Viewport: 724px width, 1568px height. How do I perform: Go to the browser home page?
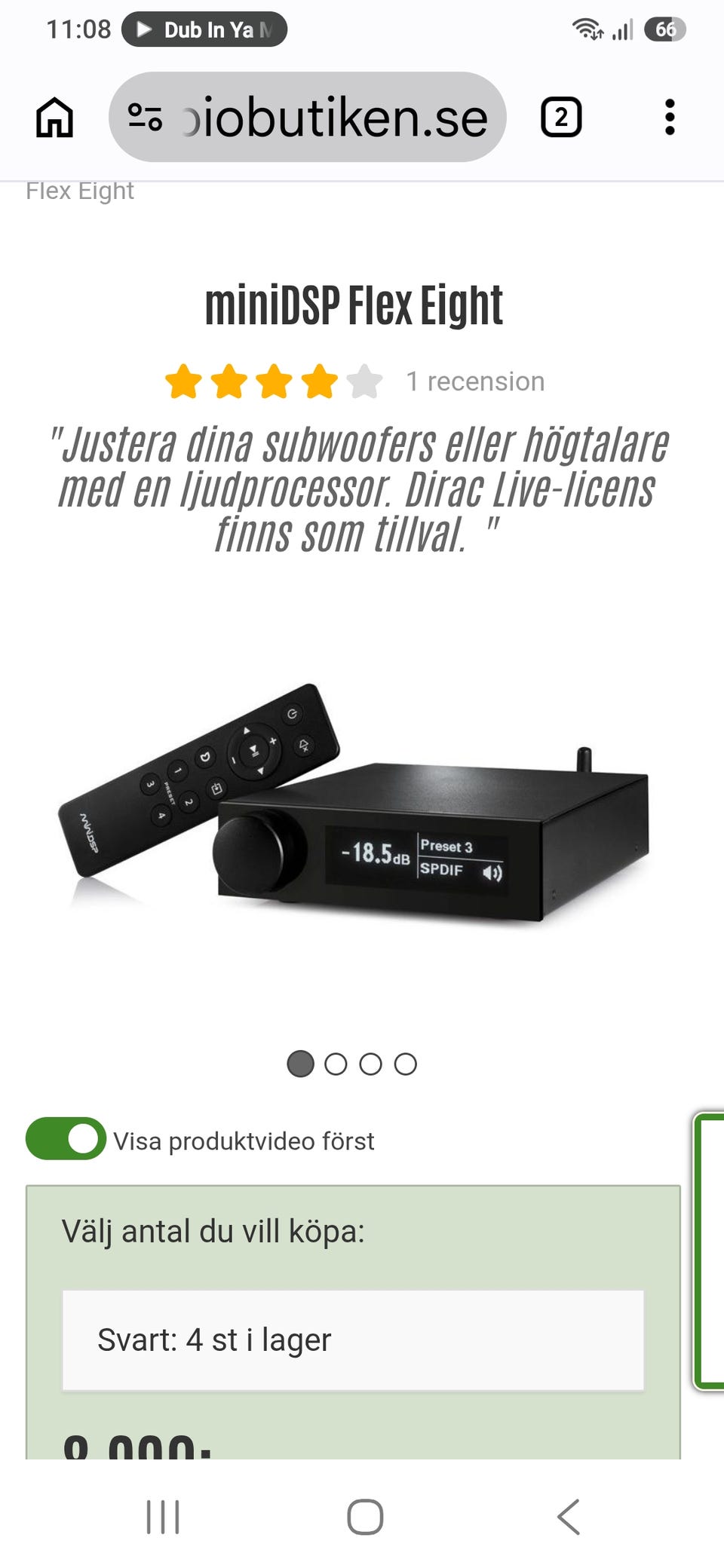tap(55, 118)
